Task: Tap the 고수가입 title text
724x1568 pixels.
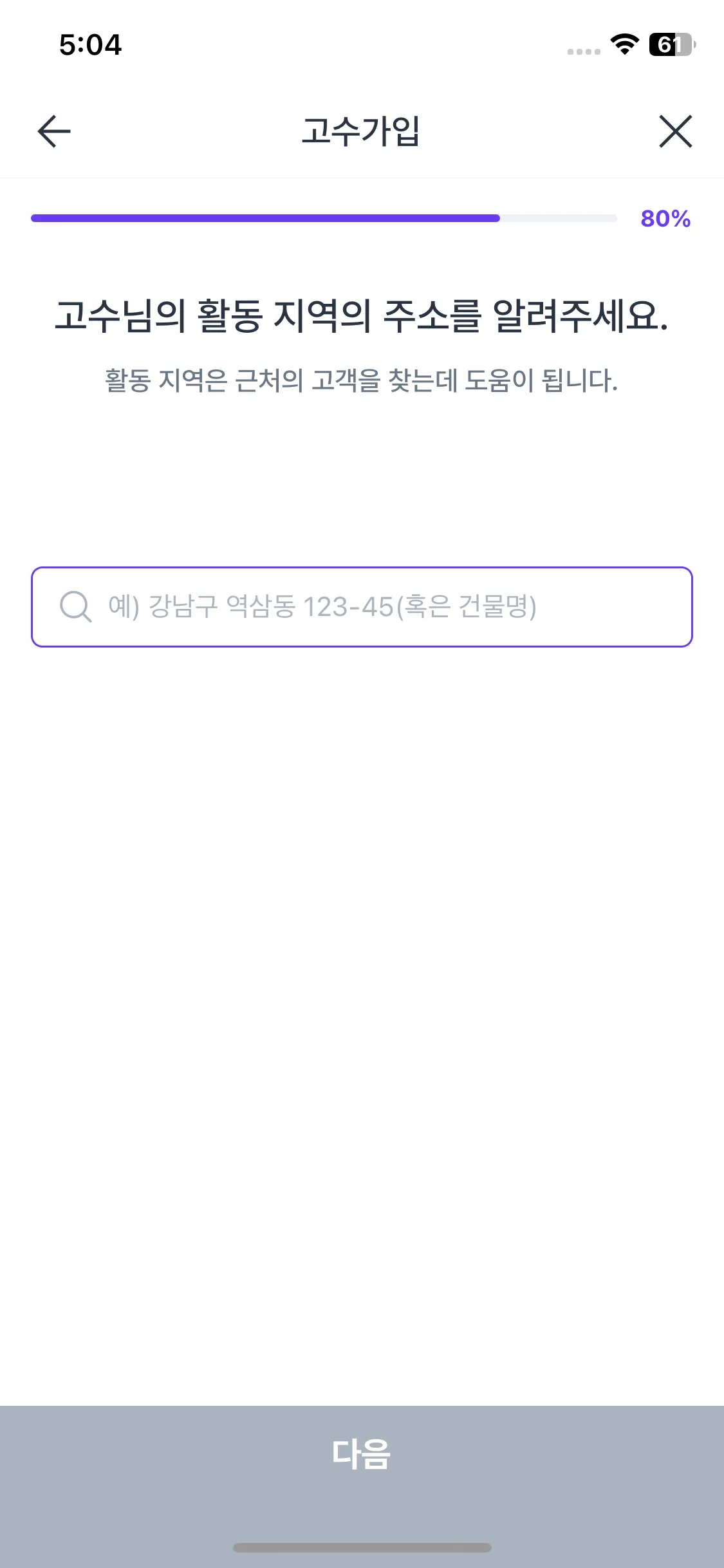Action: [x=362, y=131]
